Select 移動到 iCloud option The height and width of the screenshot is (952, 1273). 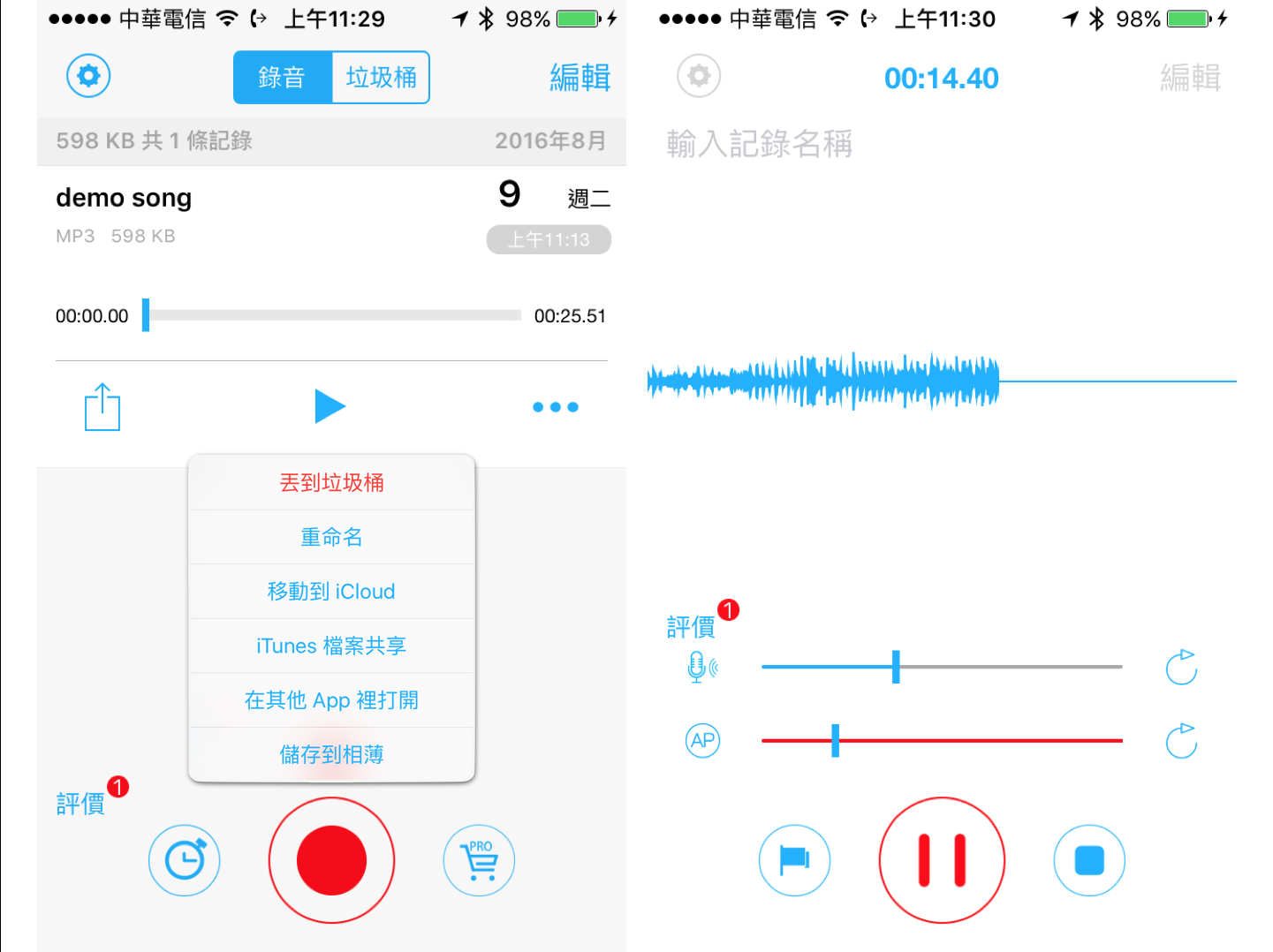pos(332,592)
